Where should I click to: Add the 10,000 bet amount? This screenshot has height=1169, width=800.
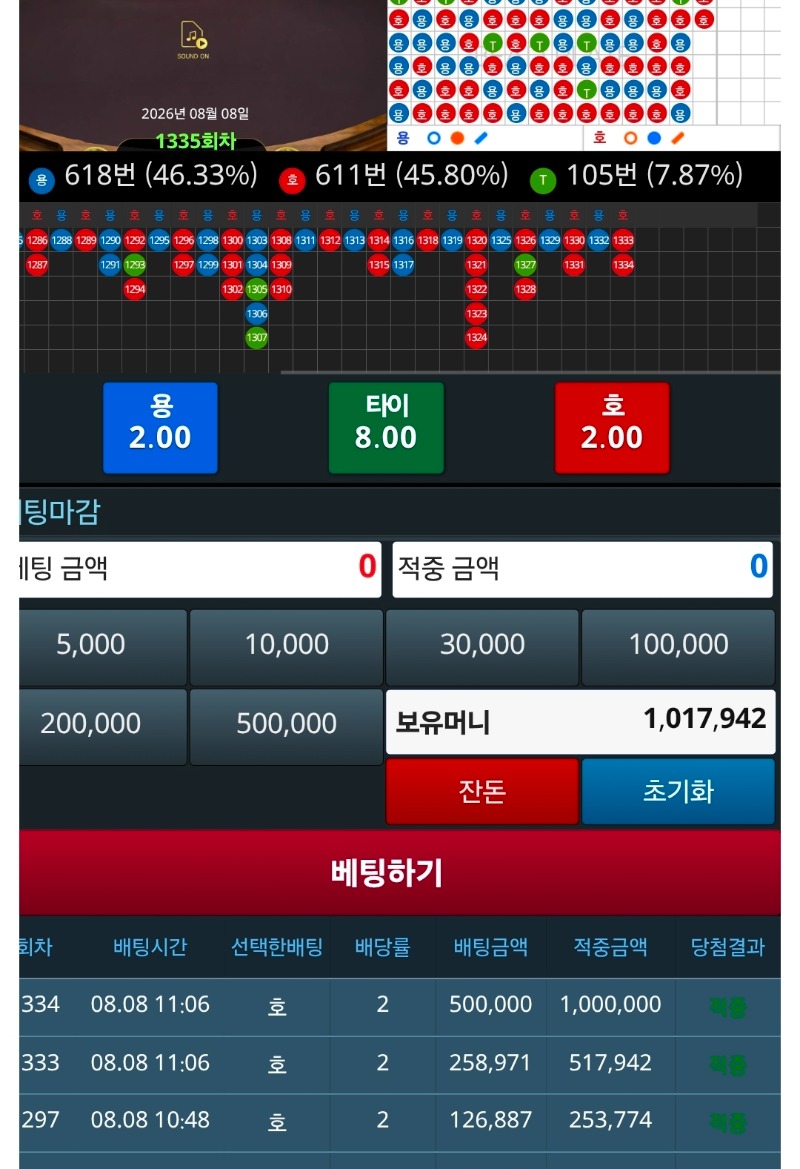286,646
